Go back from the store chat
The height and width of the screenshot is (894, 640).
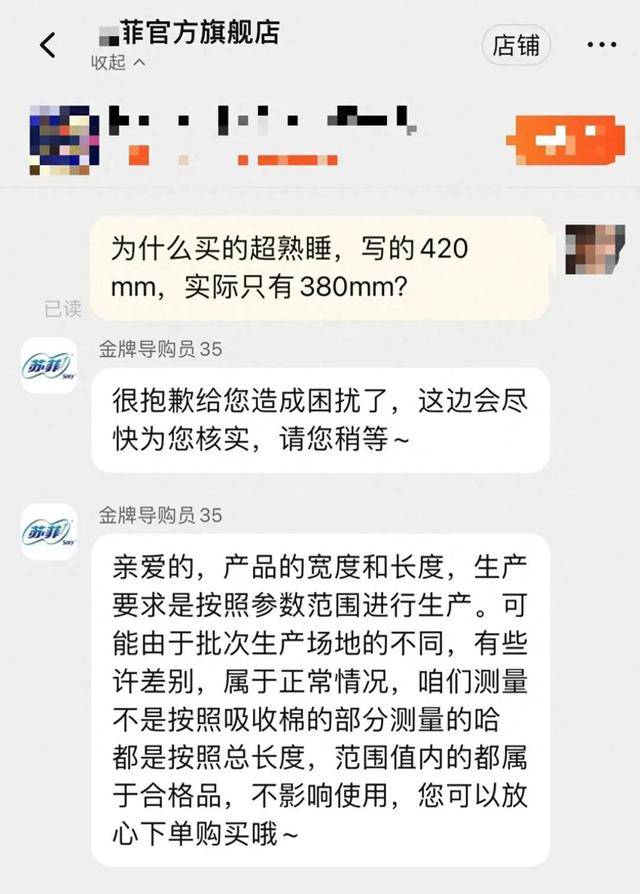(47, 45)
